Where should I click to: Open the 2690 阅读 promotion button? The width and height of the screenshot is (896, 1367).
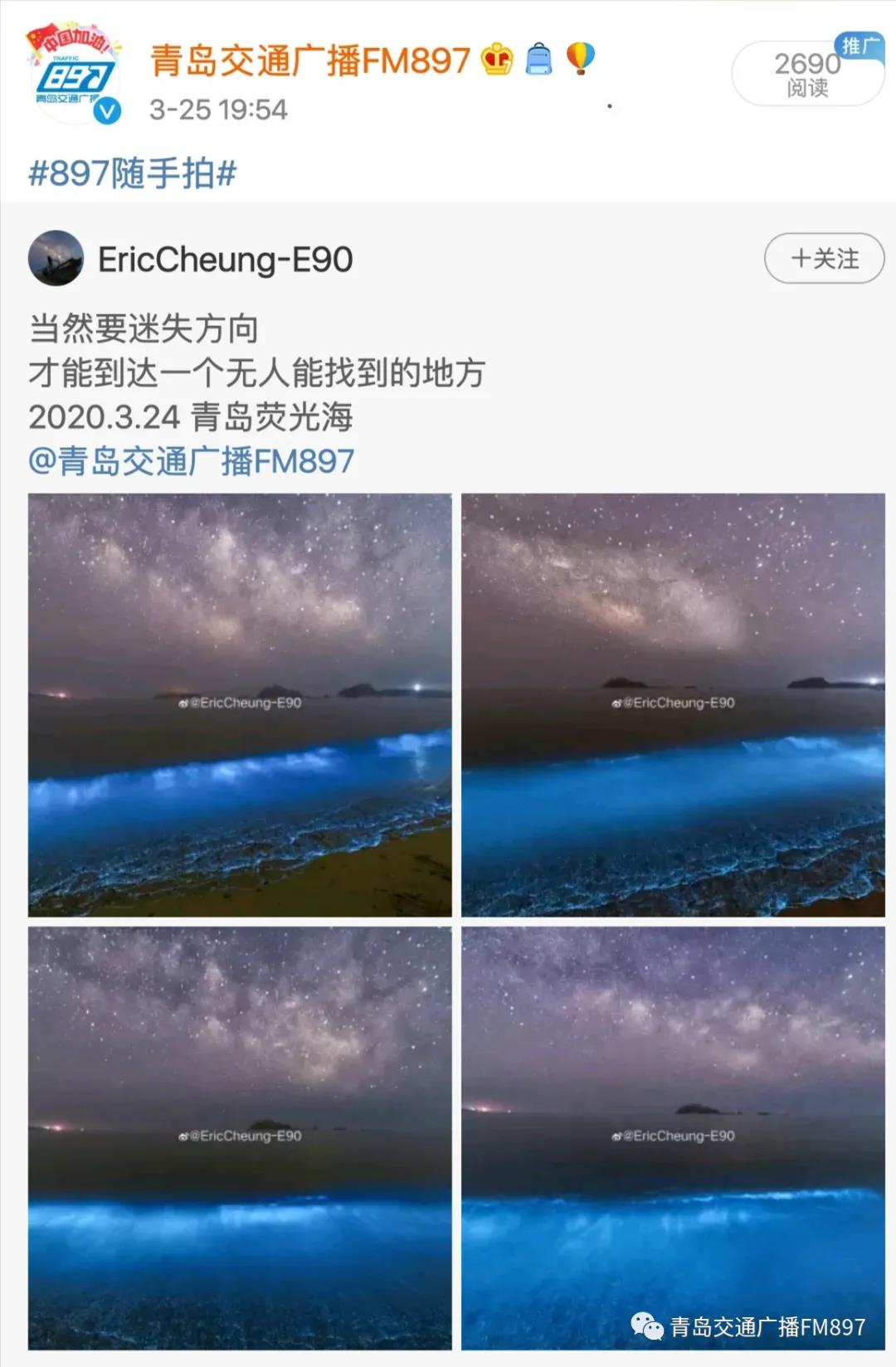pos(807,74)
